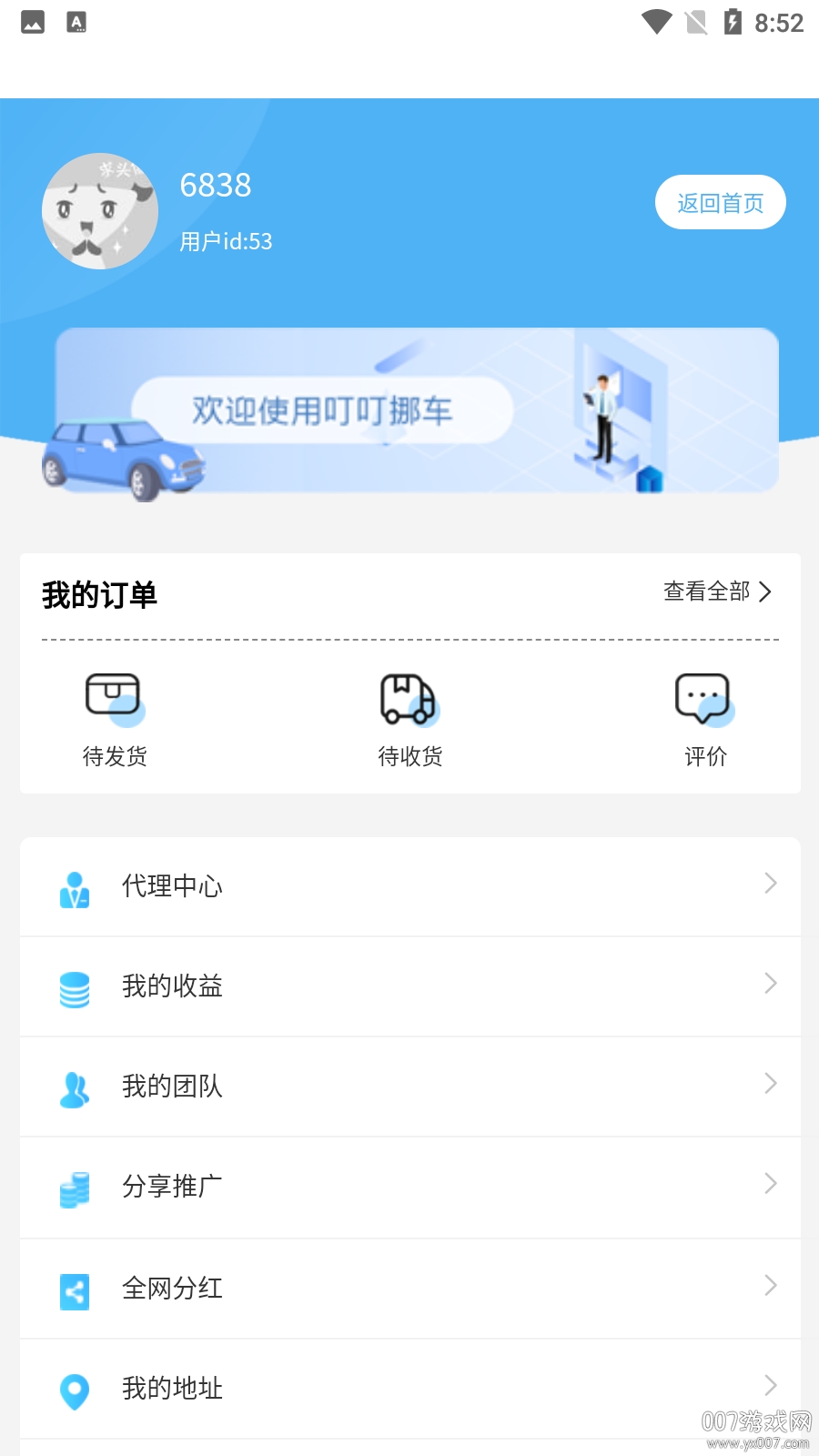Select the 我的团队 team members icon
Image resolution: width=819 pixels, height=1456 pixels.
click(x=75, y=1087)
